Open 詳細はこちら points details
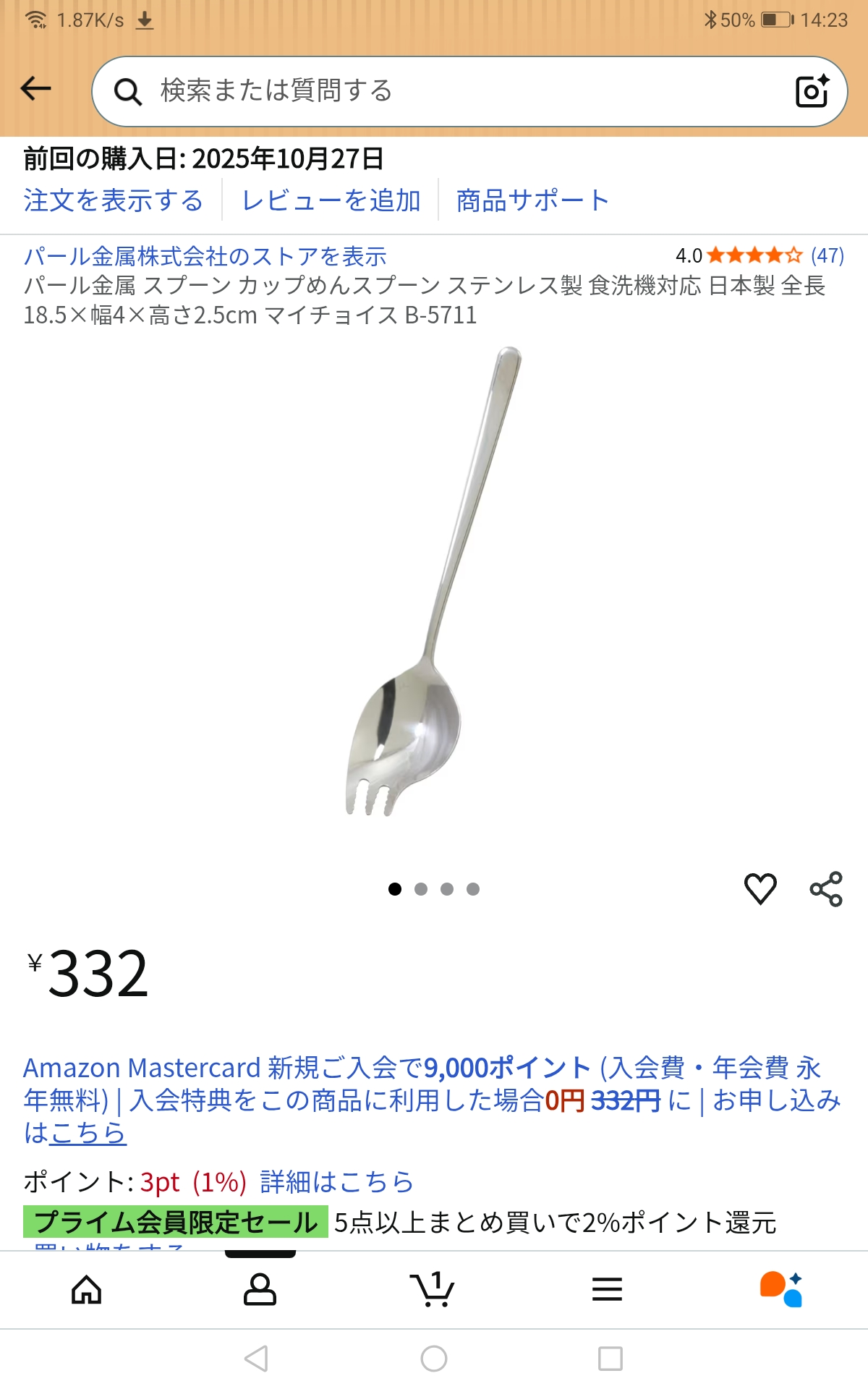The width and height of the screenshot is (868, 1389). point(336,1182)
